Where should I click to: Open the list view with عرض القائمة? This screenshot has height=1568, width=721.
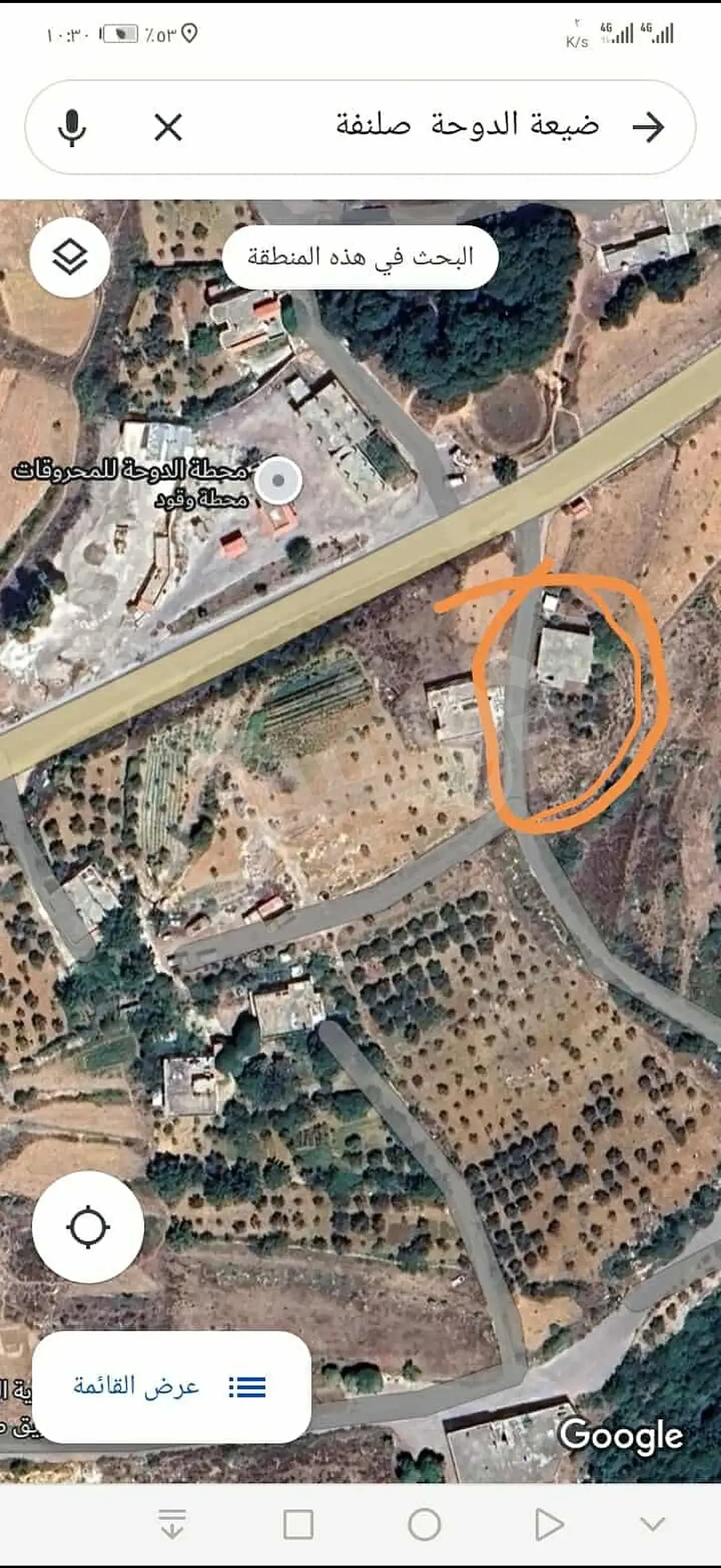pyautogui.click(x=171, y=1387)
